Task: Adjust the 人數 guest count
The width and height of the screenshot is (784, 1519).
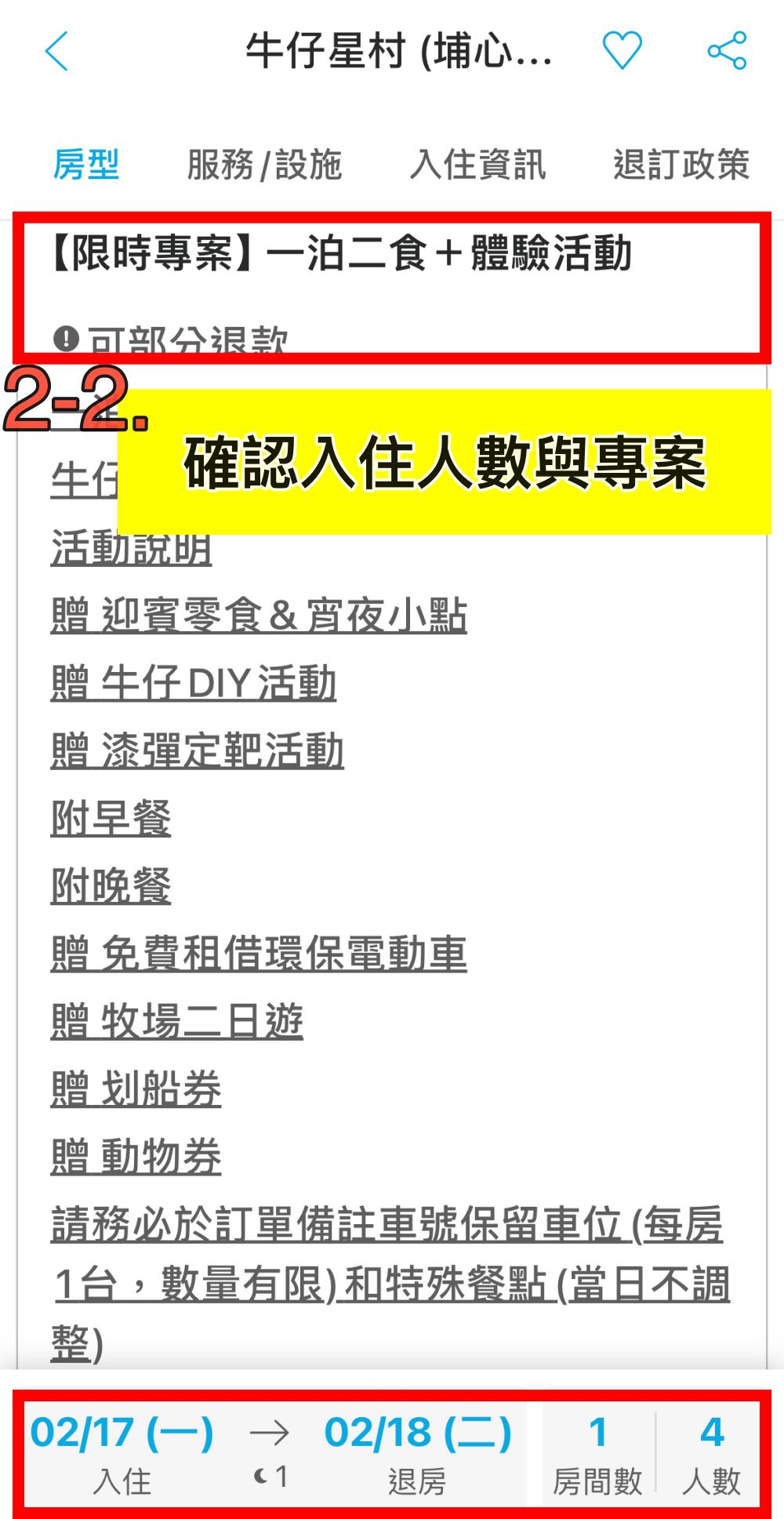Action: coord(710,1454)
